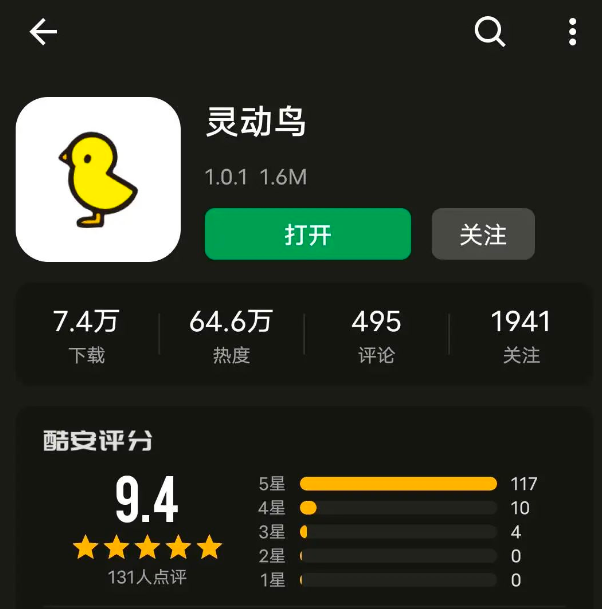The width and height of the screenshot is (602, 609).
Task: Open search with the magnifier icon
Action: click(x=489, y=33)
